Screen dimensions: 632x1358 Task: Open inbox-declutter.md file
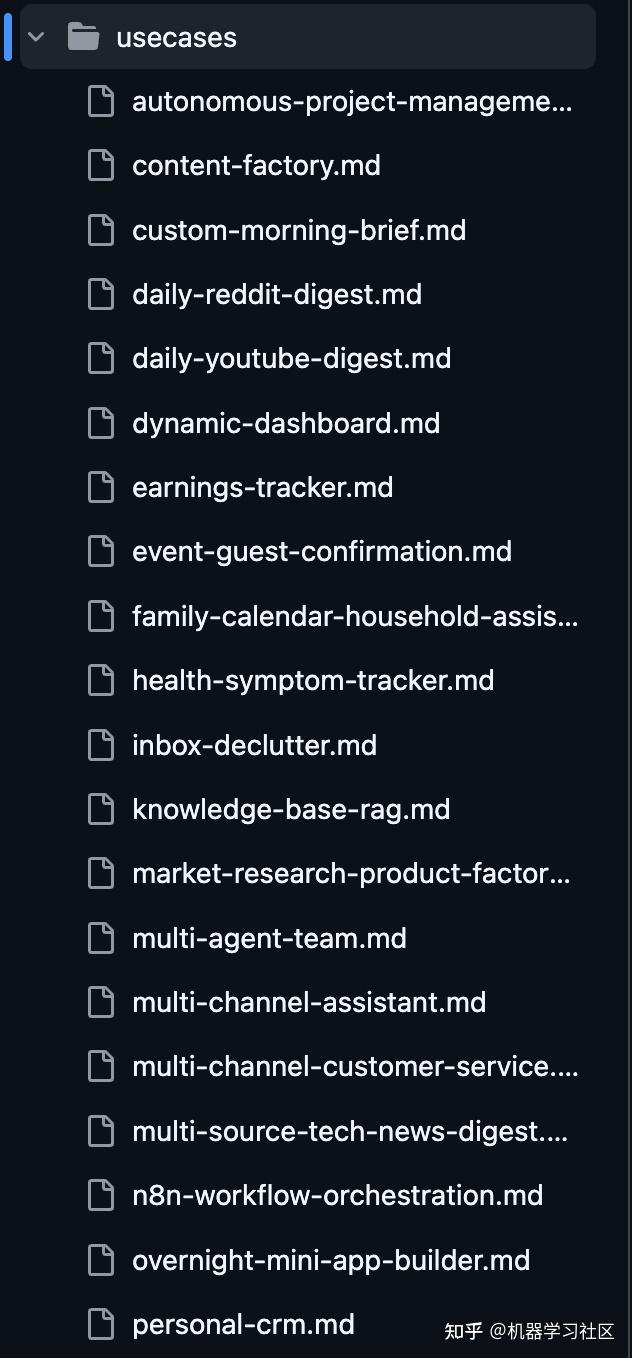coord(254,746)
